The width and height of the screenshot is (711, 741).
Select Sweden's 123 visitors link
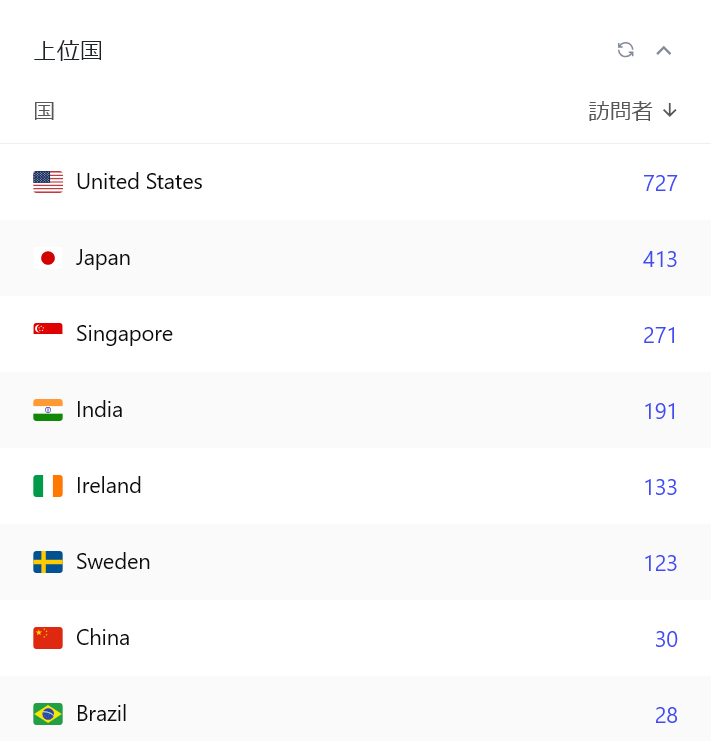660,563
